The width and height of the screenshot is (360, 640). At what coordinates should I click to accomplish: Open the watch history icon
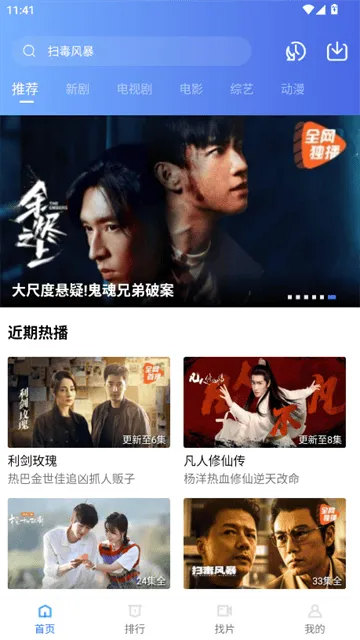point(296,51)
